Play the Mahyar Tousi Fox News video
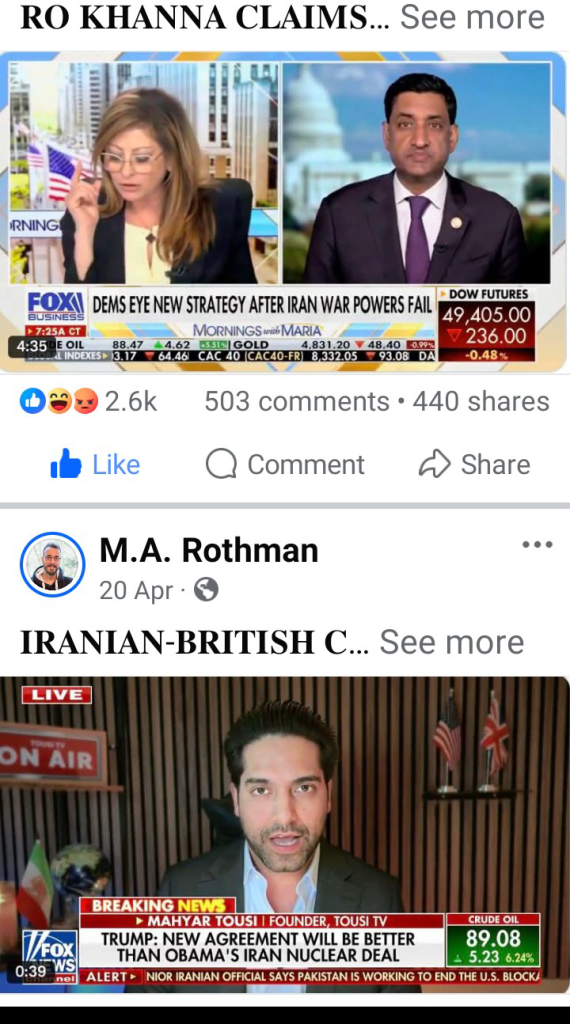 tap(285, 835)
